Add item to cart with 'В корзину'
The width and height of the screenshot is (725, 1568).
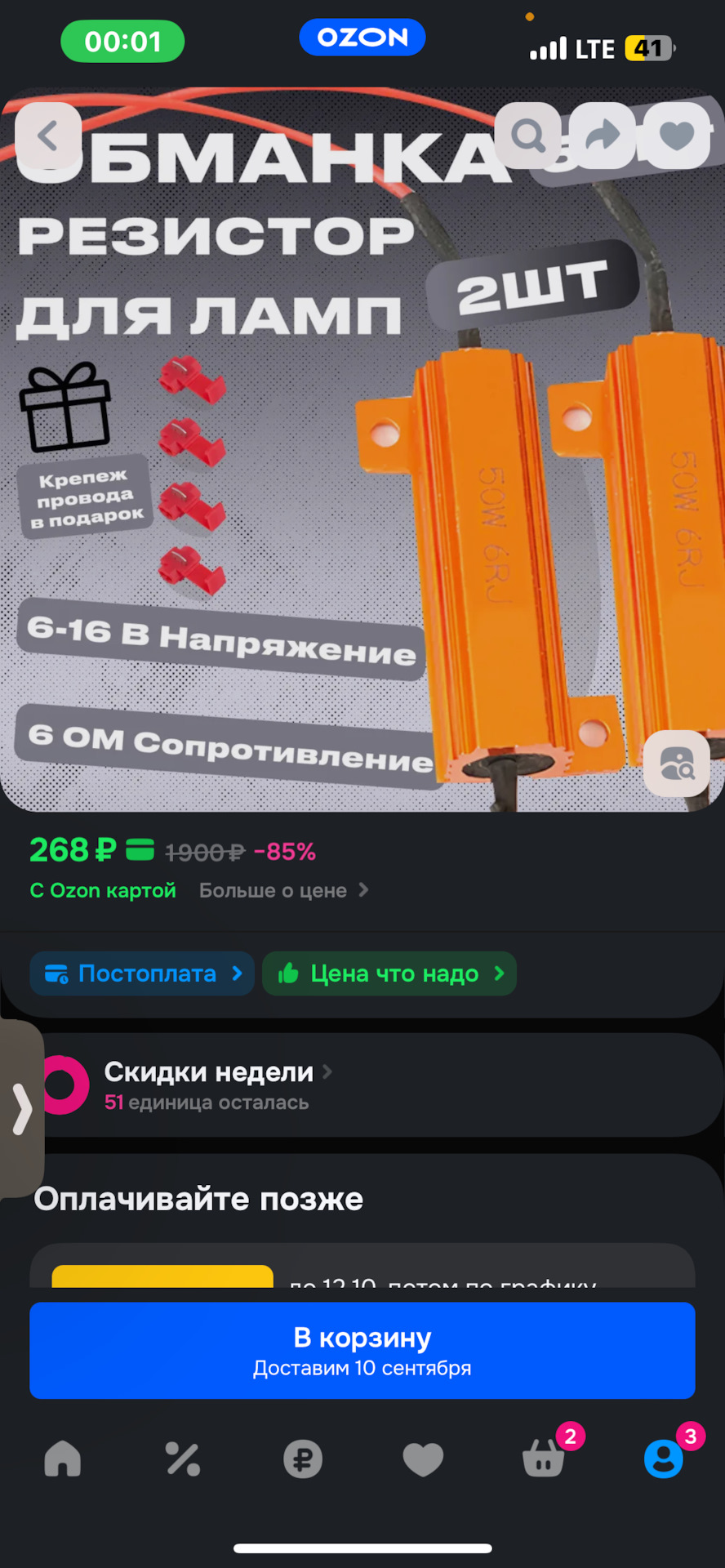362,1350
